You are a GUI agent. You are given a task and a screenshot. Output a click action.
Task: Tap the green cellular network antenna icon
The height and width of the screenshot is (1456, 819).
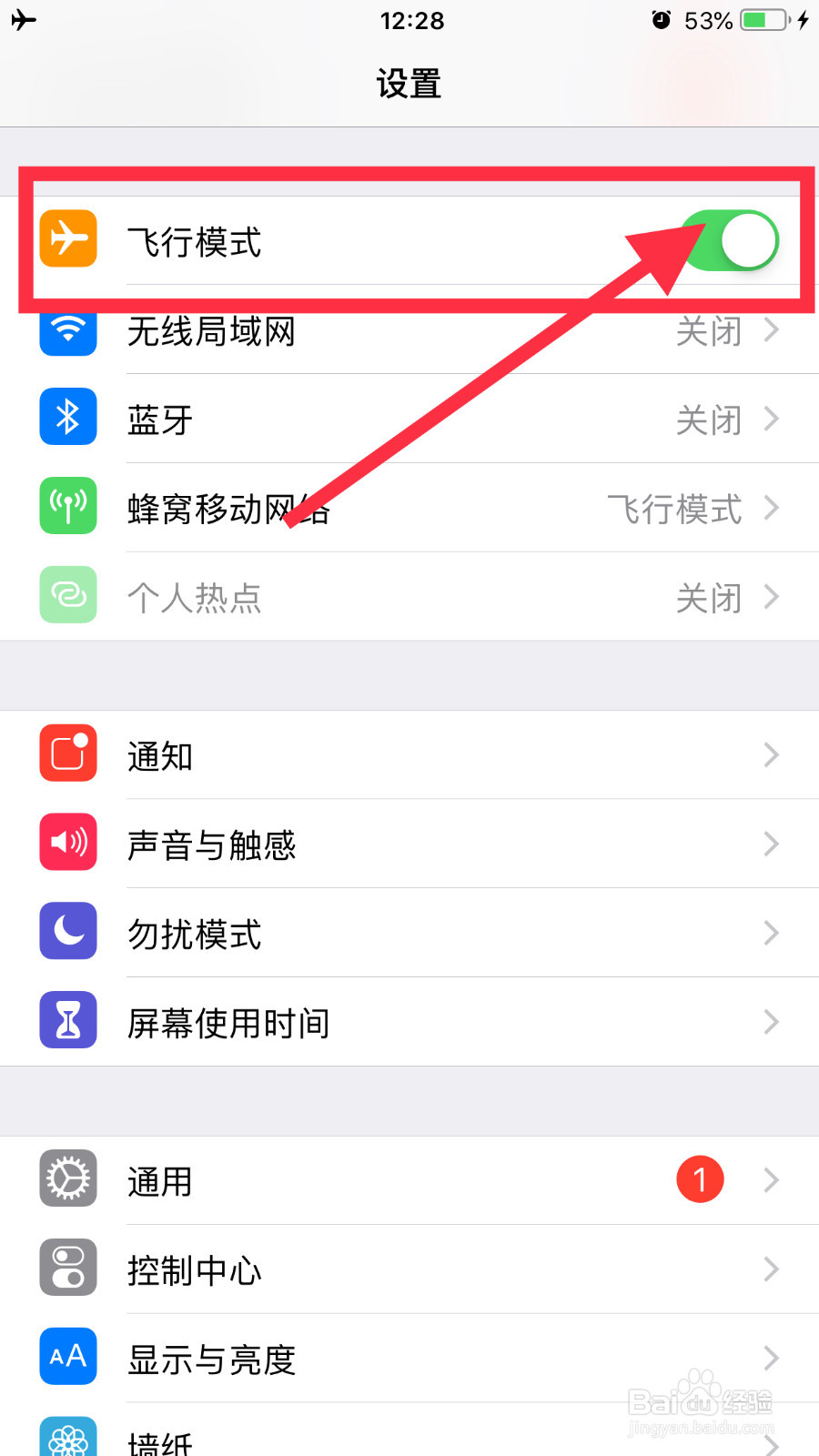67,506
